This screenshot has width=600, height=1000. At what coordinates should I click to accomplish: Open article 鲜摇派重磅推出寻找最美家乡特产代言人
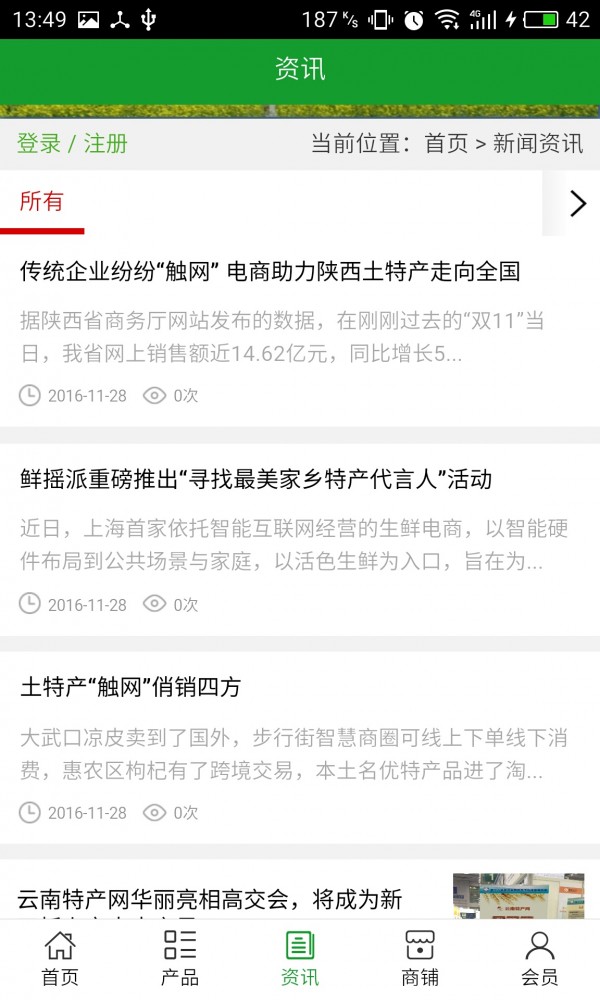tap(256, 479)
